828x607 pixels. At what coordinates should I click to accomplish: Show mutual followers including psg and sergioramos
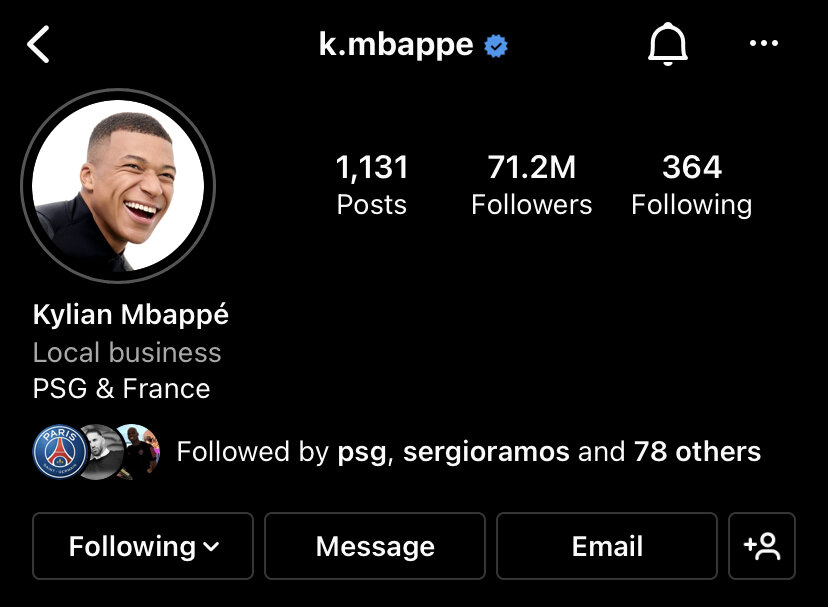coord(468,452)
